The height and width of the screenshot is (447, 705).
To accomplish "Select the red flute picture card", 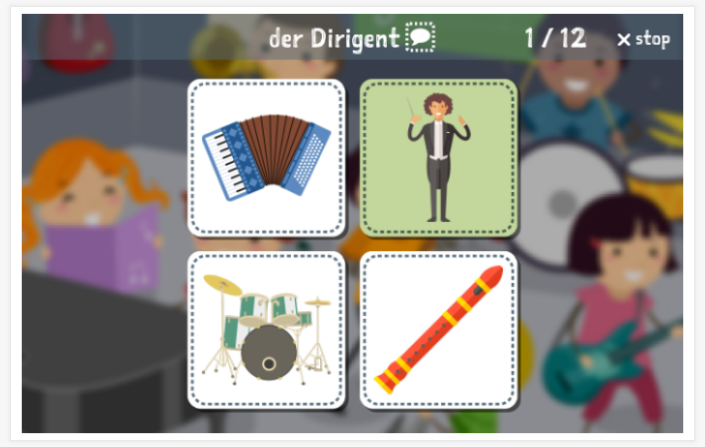I will click(x=438, y=330).
